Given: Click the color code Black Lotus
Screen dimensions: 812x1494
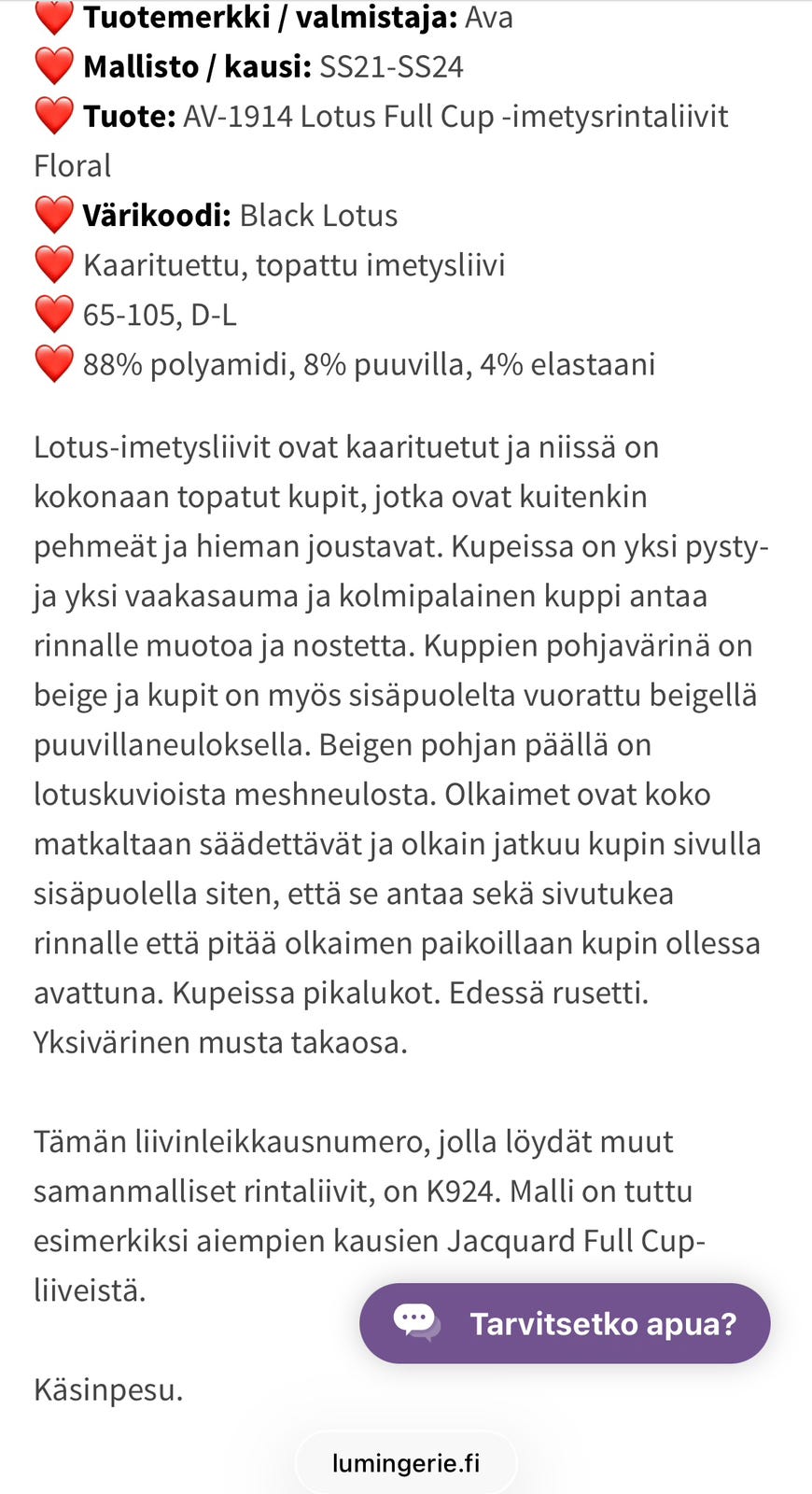Looking at the screenshot, I should pos(318,214).
